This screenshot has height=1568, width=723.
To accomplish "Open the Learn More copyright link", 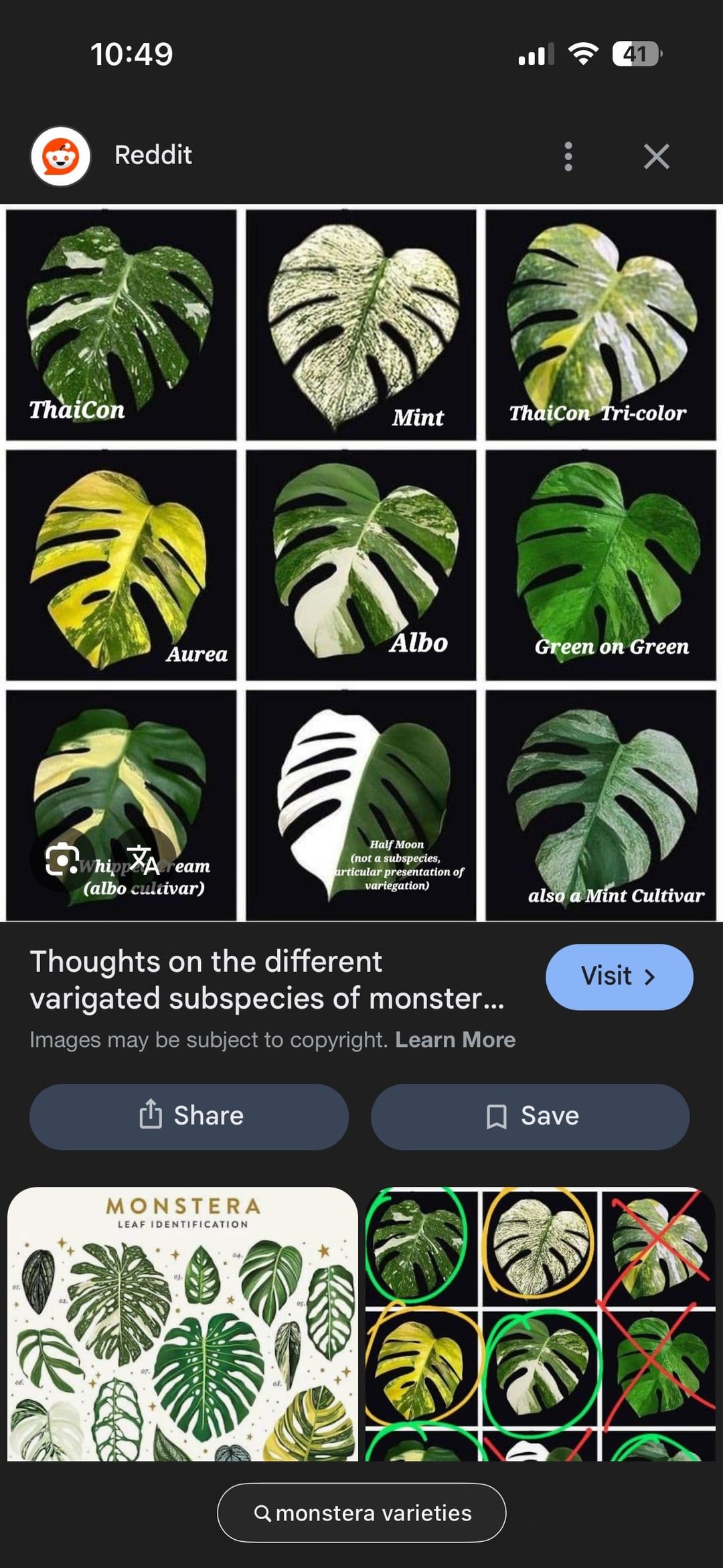I will click(x=455, y=1040).
